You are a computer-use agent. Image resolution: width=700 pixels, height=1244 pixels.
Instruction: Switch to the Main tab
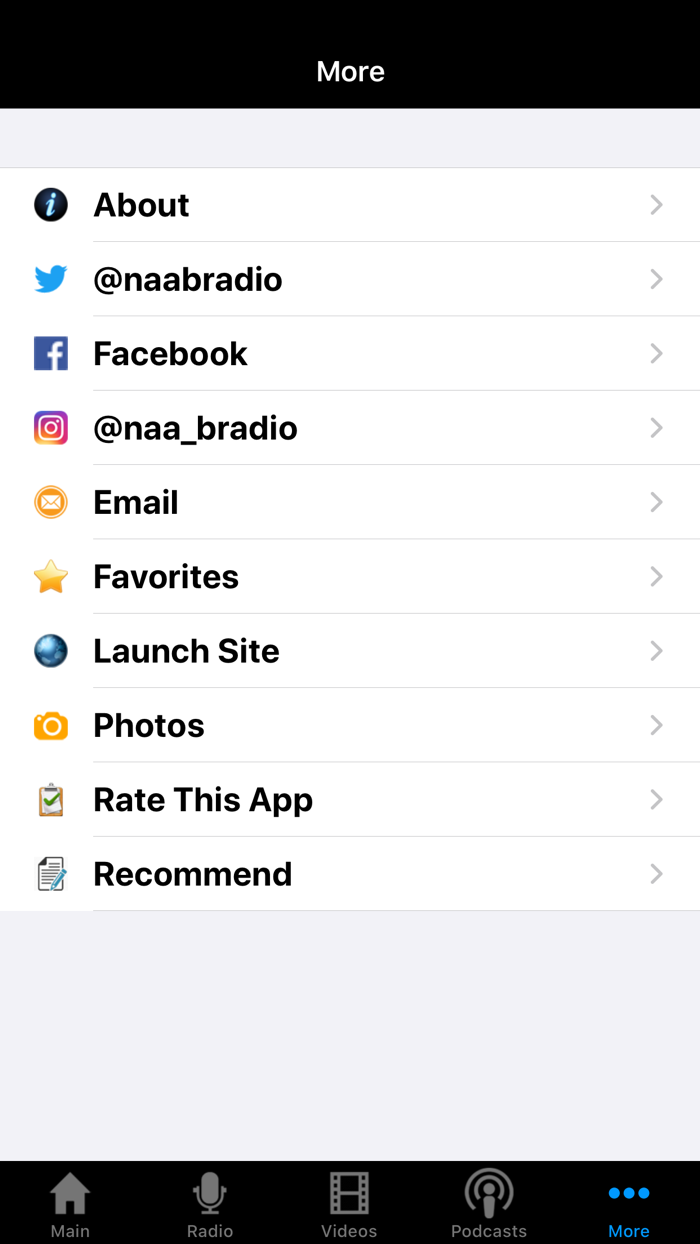(70, 1204)
